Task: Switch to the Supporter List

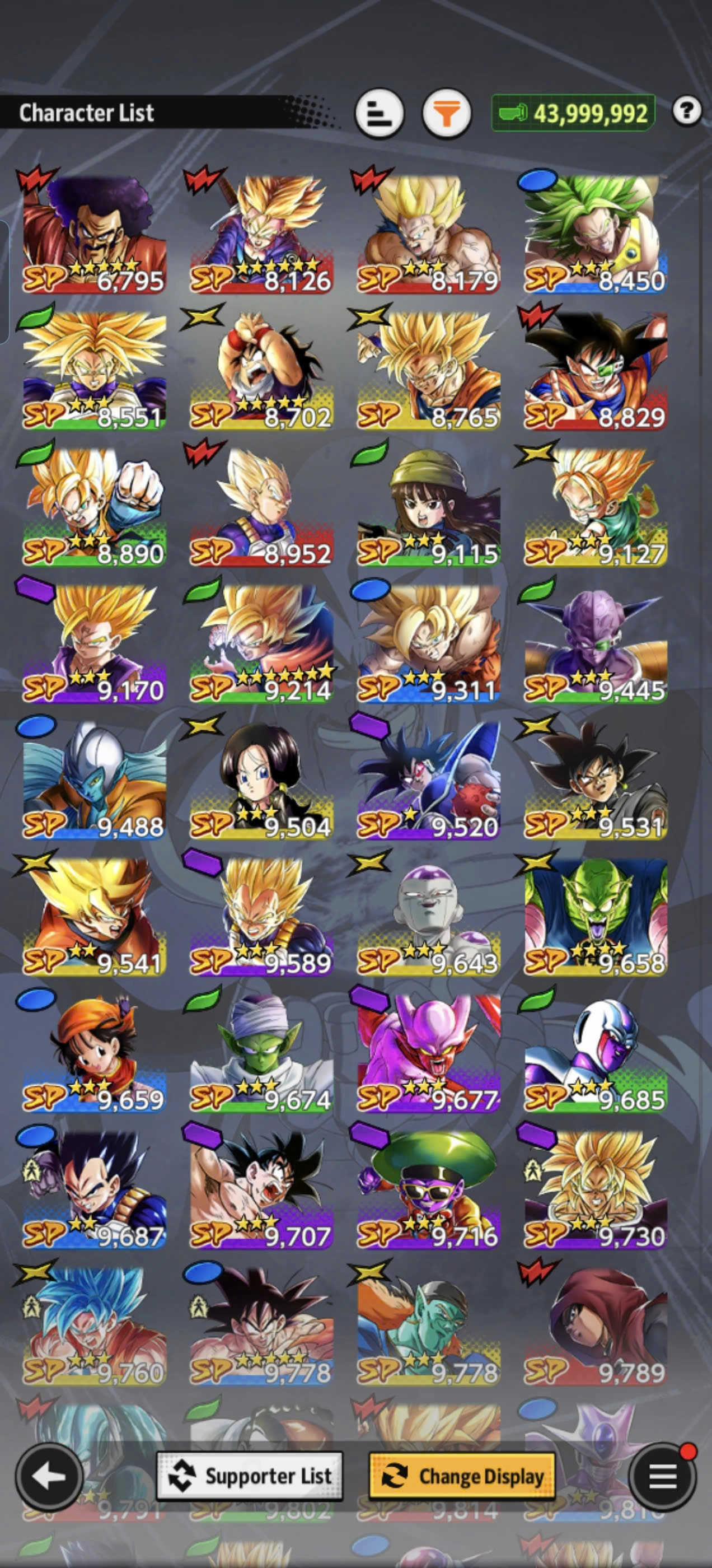Action: pos(250,1476)
